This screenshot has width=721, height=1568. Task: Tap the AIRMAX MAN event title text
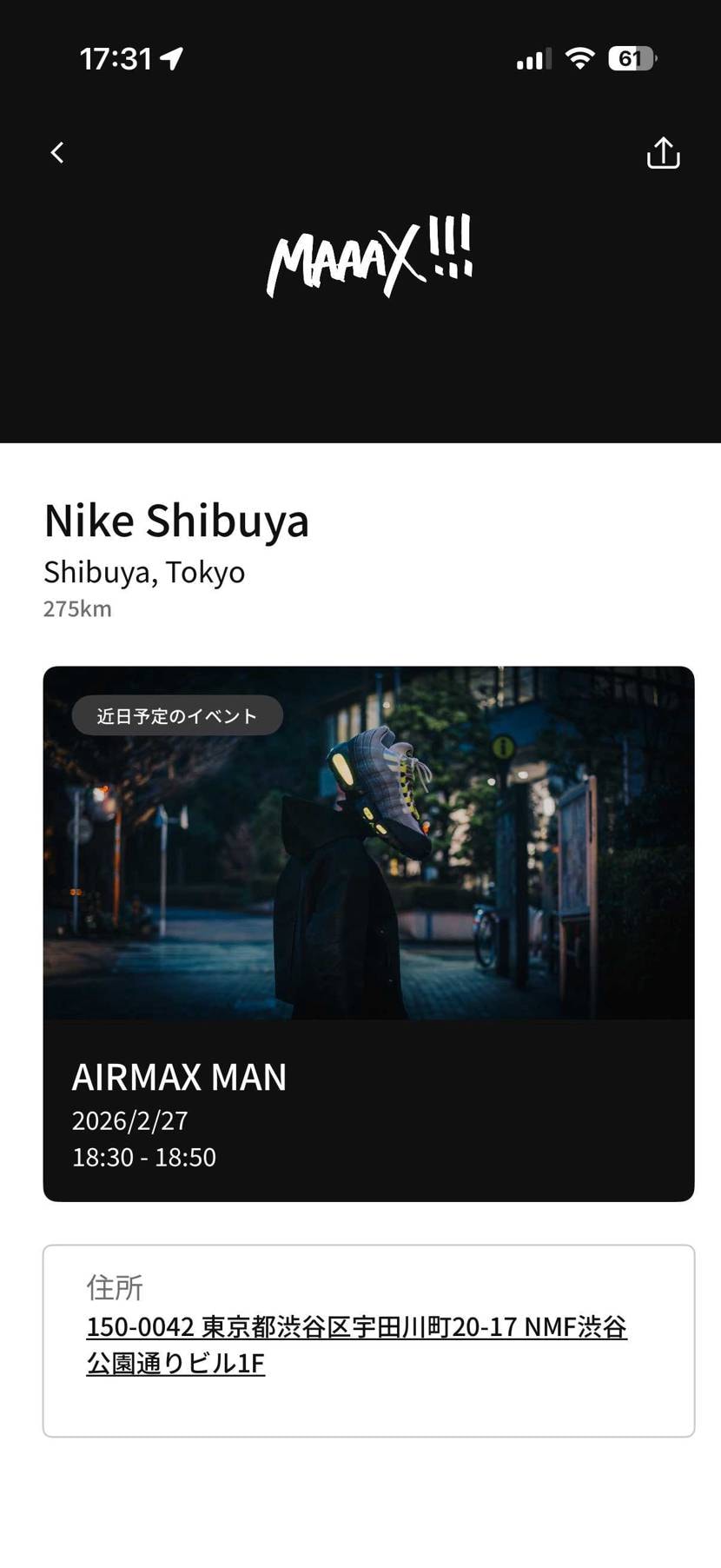pyautogui.click(x=179, y=1077)
